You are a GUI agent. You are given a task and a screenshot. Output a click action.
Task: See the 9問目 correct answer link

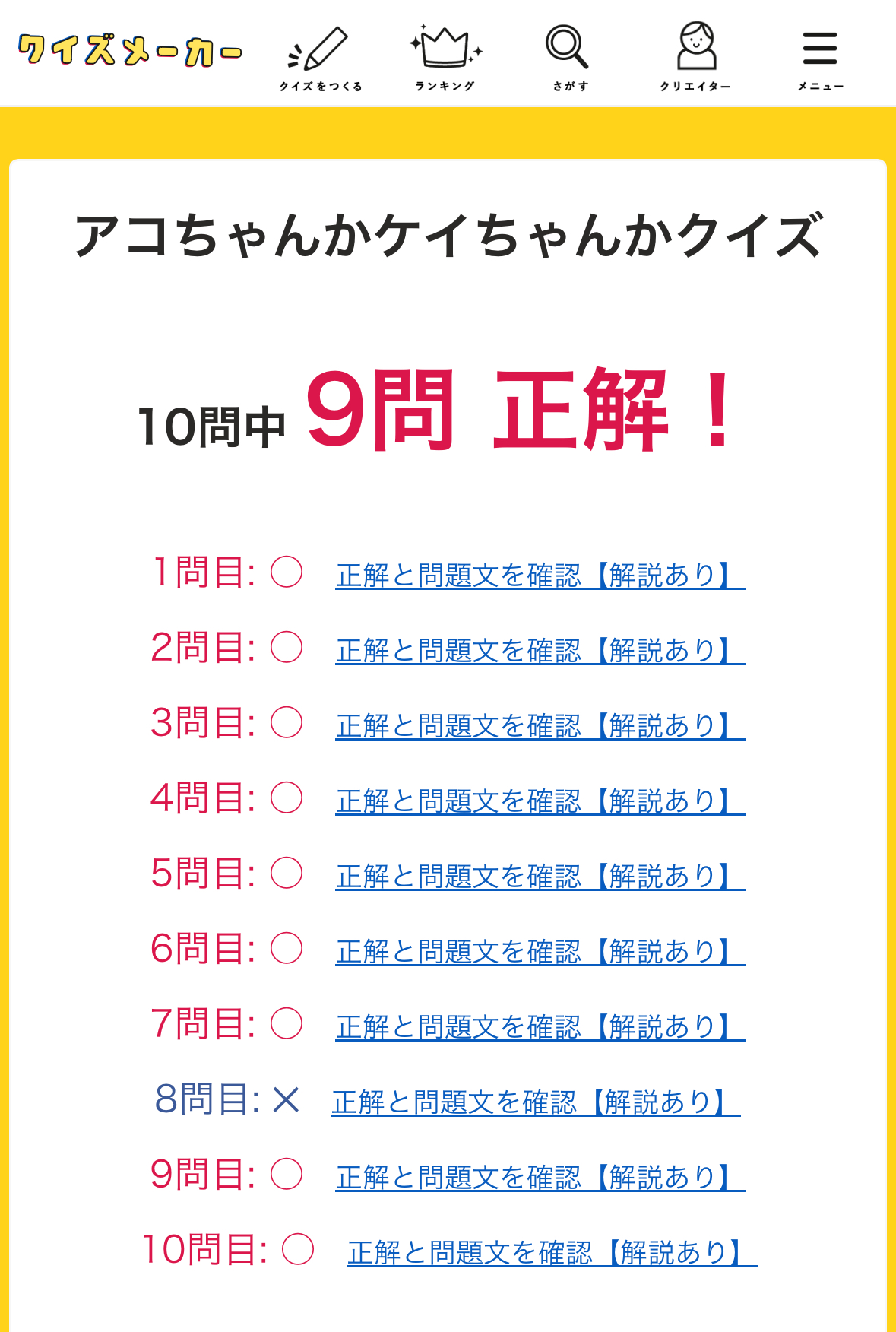[540, 1178]
